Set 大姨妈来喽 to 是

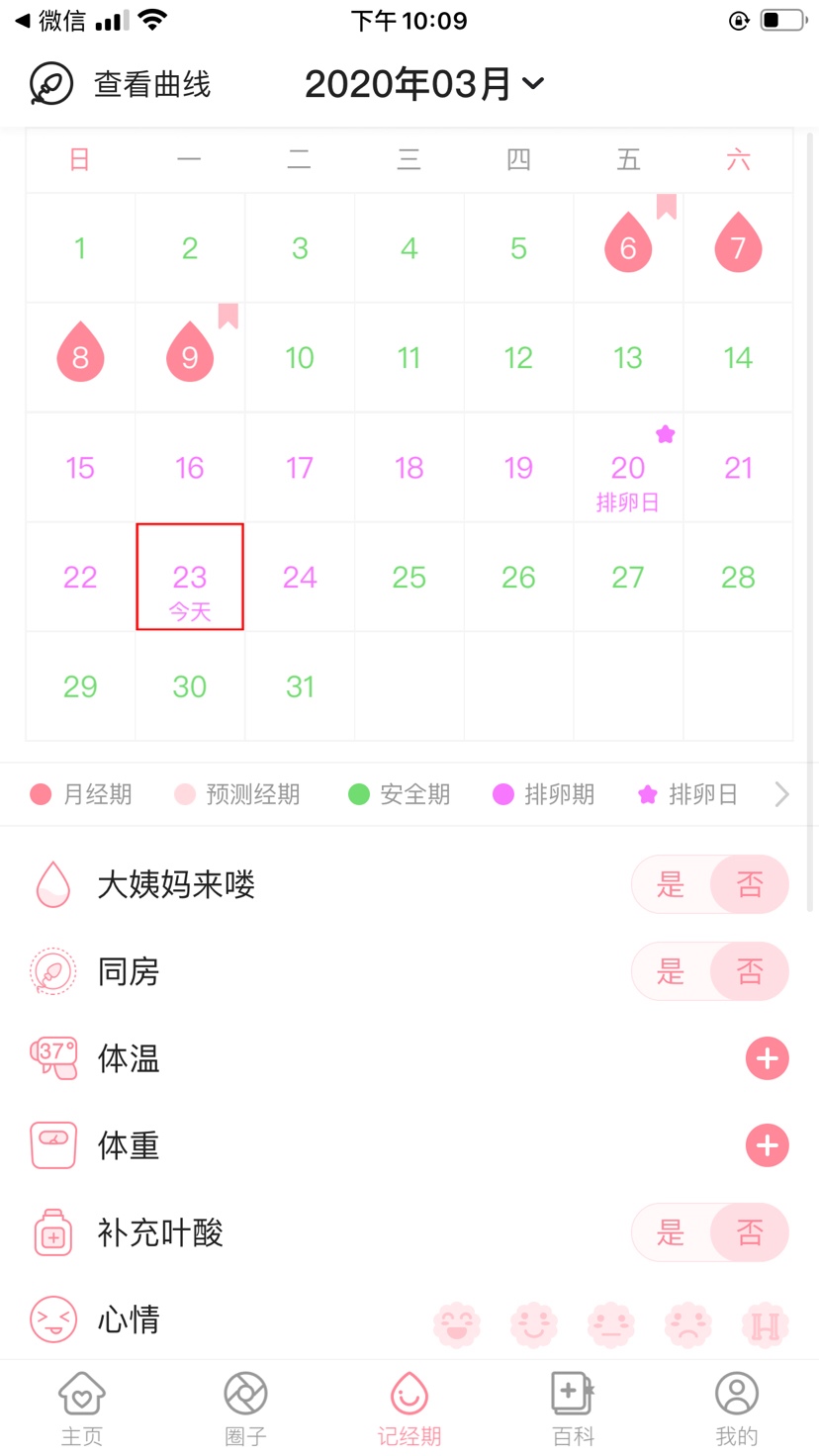tap(671, 884)
